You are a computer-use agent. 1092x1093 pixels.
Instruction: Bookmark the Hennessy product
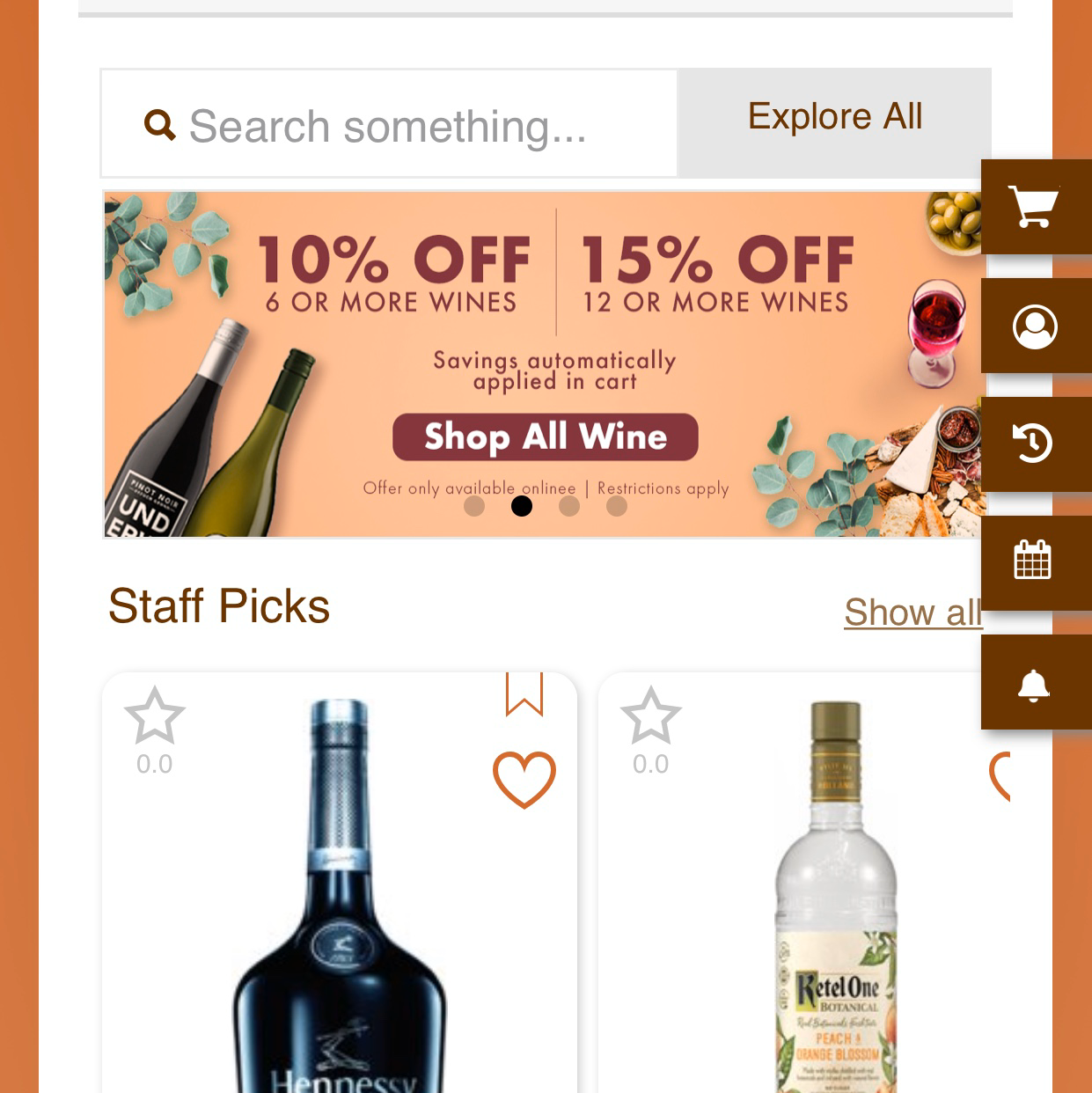(524, 694)
